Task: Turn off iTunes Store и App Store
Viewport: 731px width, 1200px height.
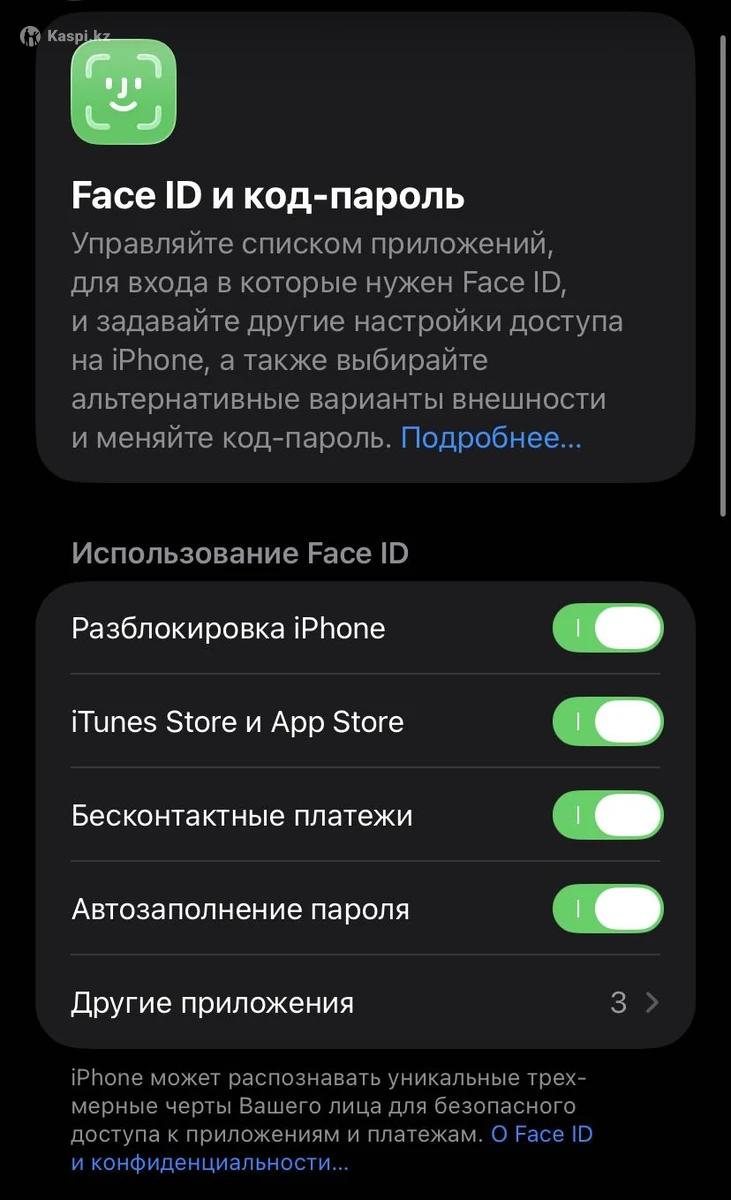Action: pyautogui.click(x=608, y=722)
